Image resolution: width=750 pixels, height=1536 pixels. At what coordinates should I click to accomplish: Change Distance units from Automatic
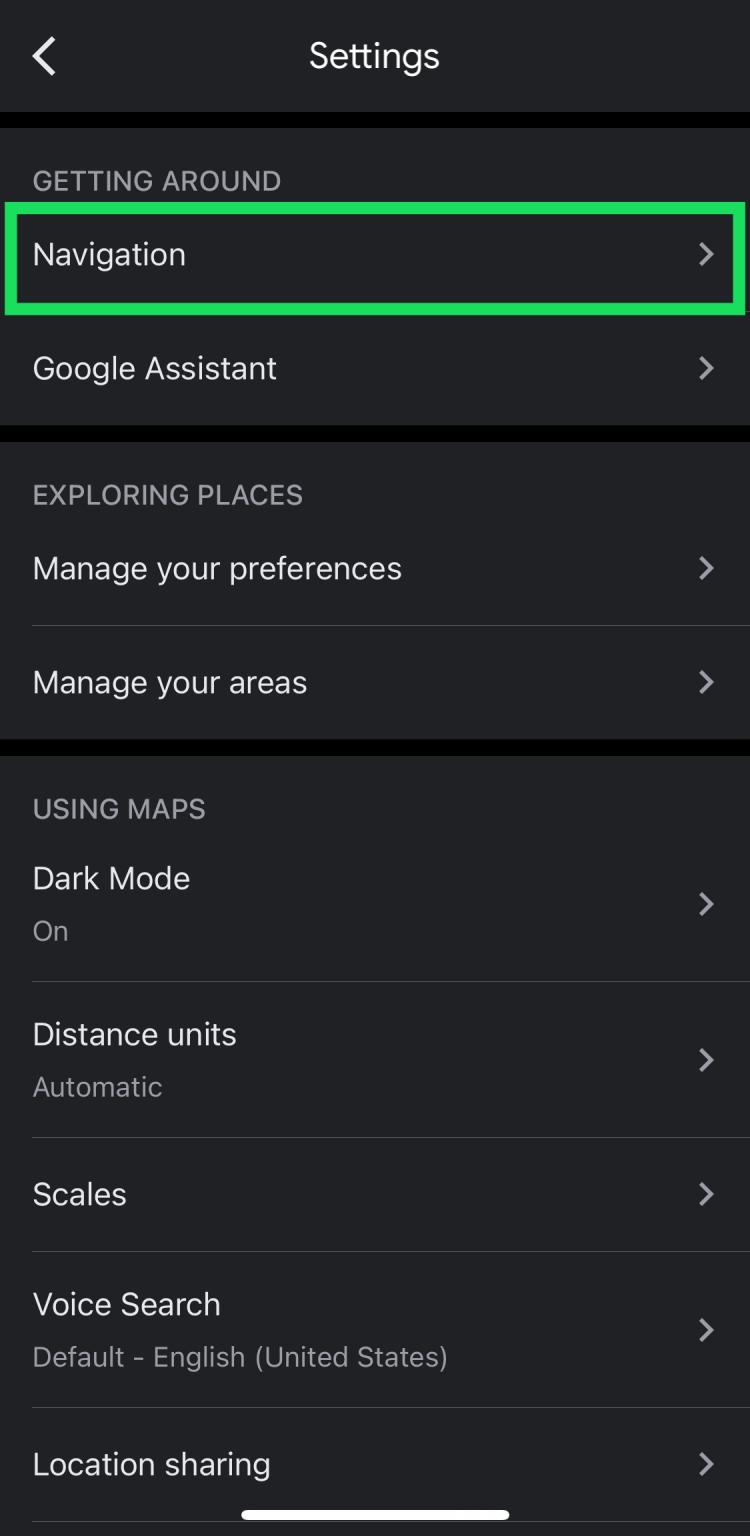(375, 1060)
